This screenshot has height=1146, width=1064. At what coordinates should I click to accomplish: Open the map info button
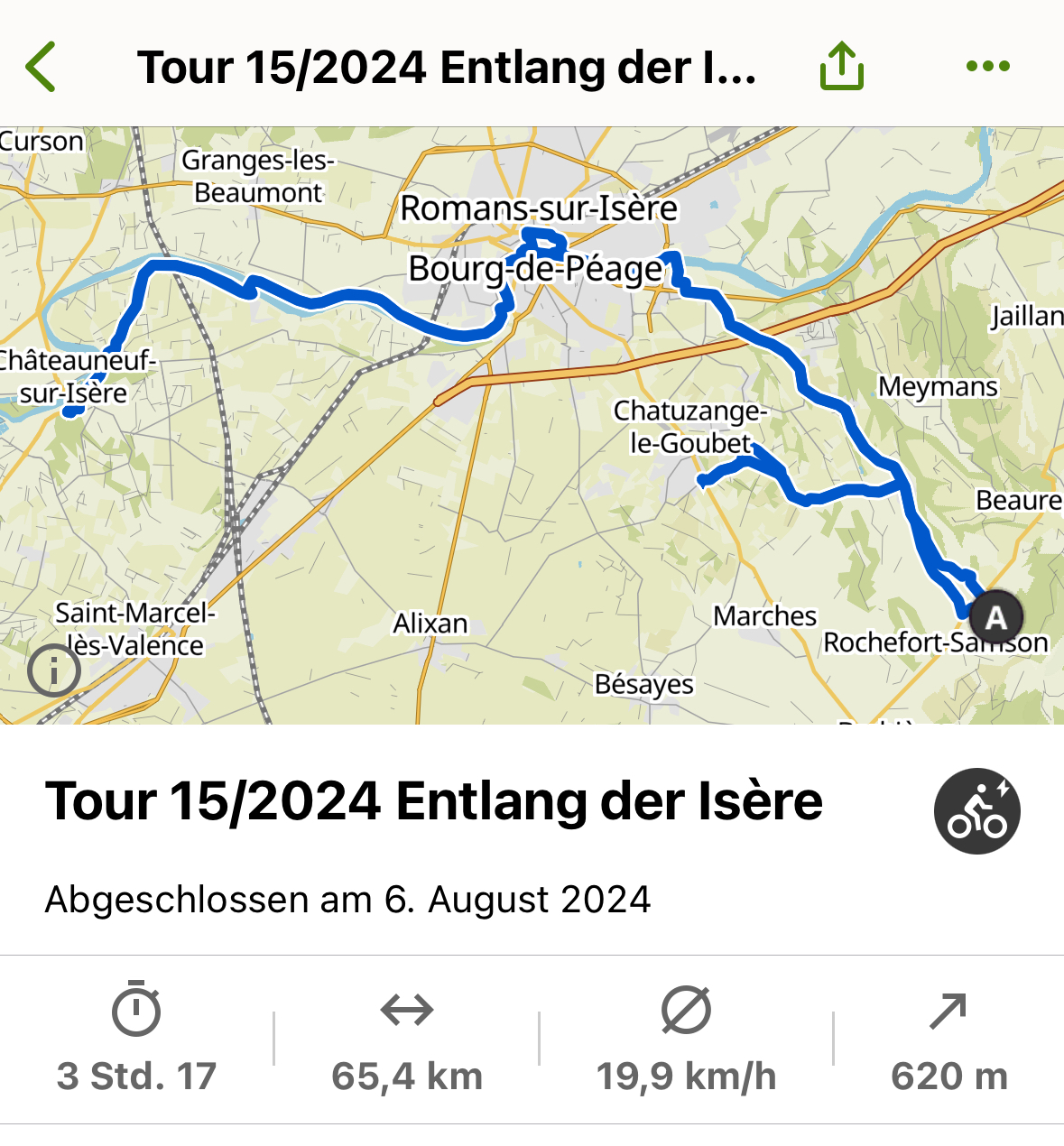(54, 670)
